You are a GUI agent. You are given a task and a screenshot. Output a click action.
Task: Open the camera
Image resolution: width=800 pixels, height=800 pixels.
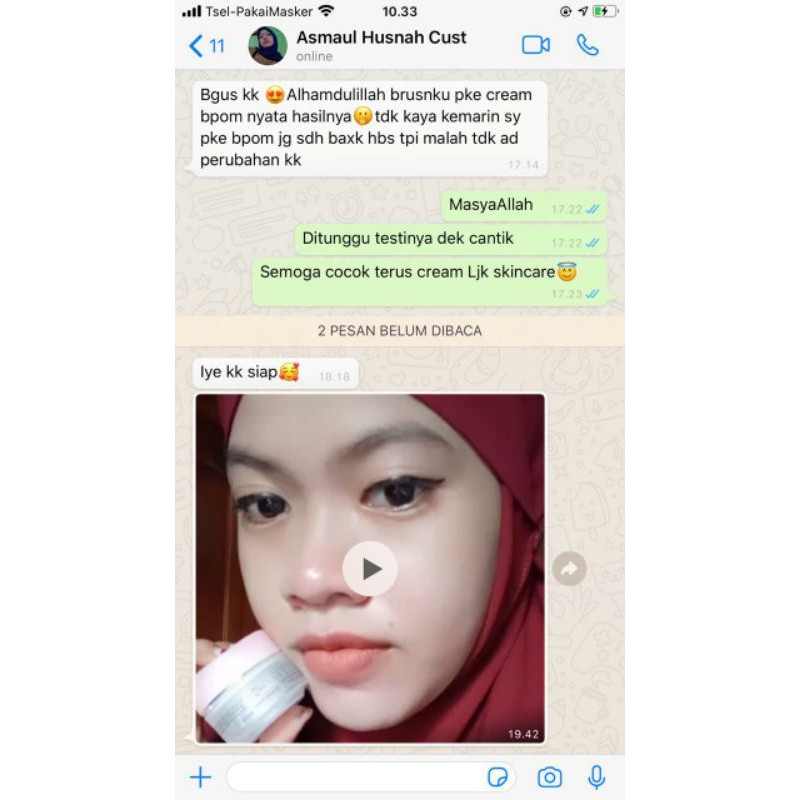(x=549, y=777)
